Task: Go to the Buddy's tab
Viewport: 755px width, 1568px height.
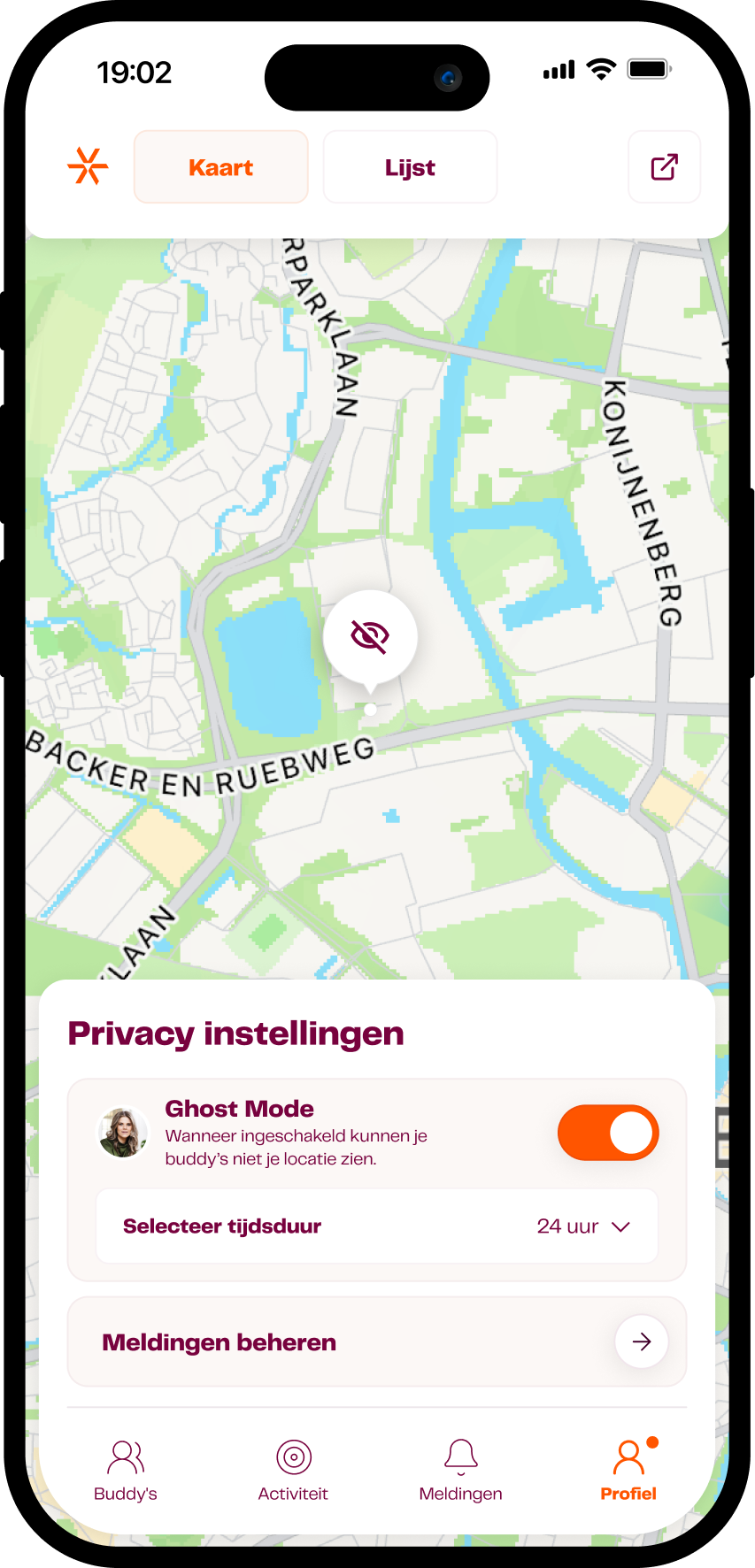Action: click(126, 1470)
